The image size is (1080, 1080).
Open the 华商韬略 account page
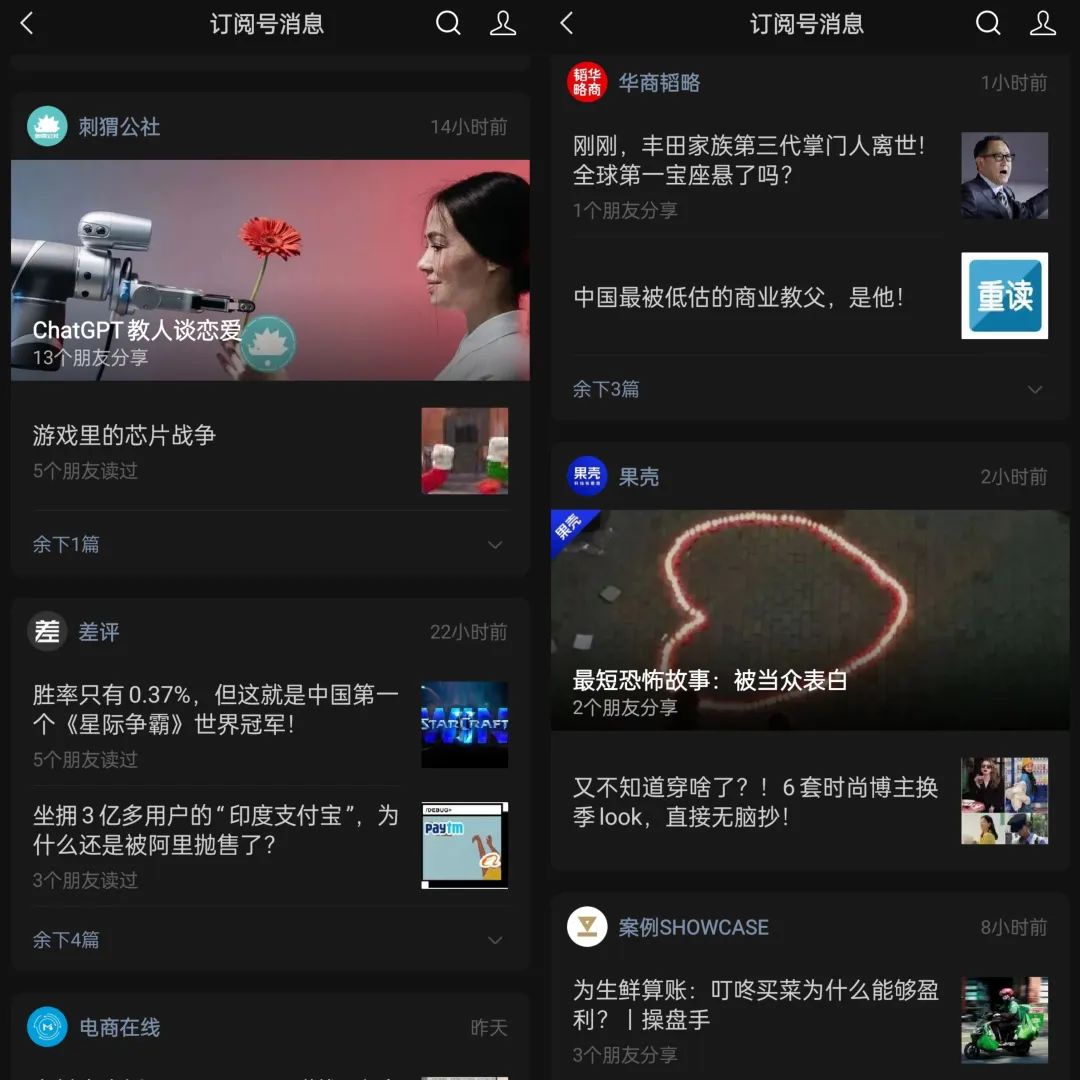tap(658, 83)
